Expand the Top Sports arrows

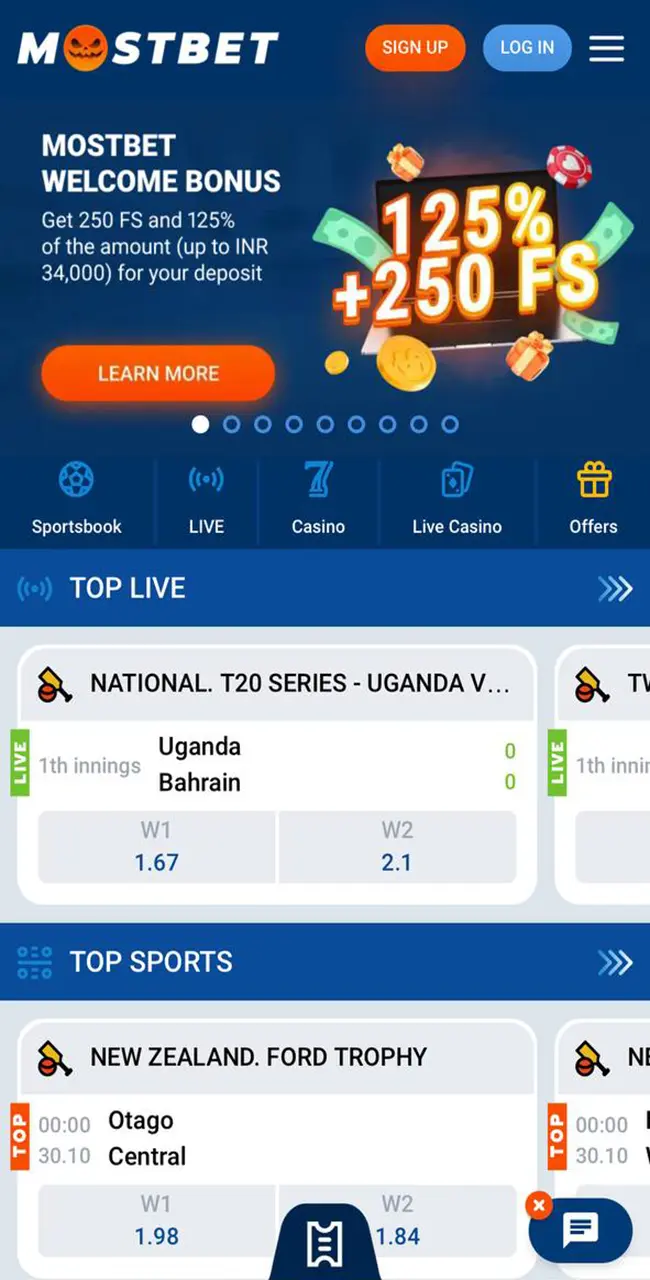click(x=615, y=963)
